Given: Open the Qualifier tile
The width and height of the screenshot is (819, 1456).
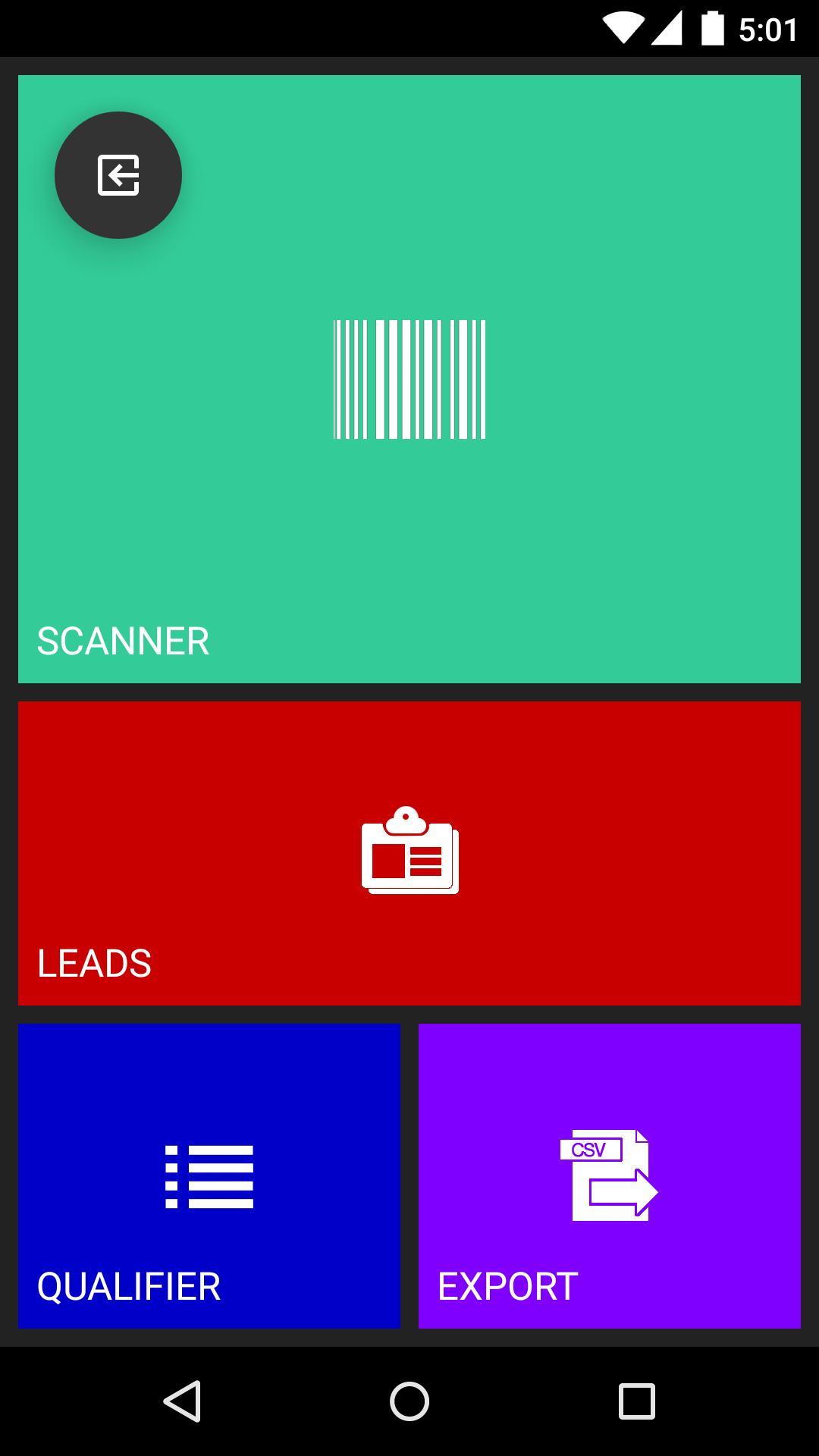Looking at the screenshot, I should point(209,1175).
